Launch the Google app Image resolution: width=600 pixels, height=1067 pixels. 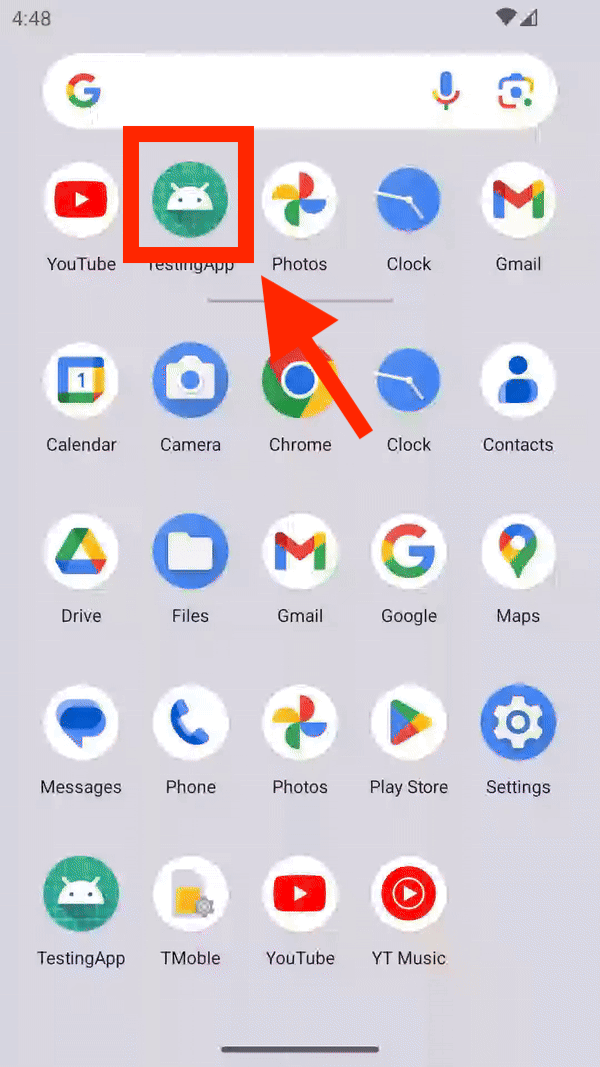pyautogui.click(x=409, y=552)
